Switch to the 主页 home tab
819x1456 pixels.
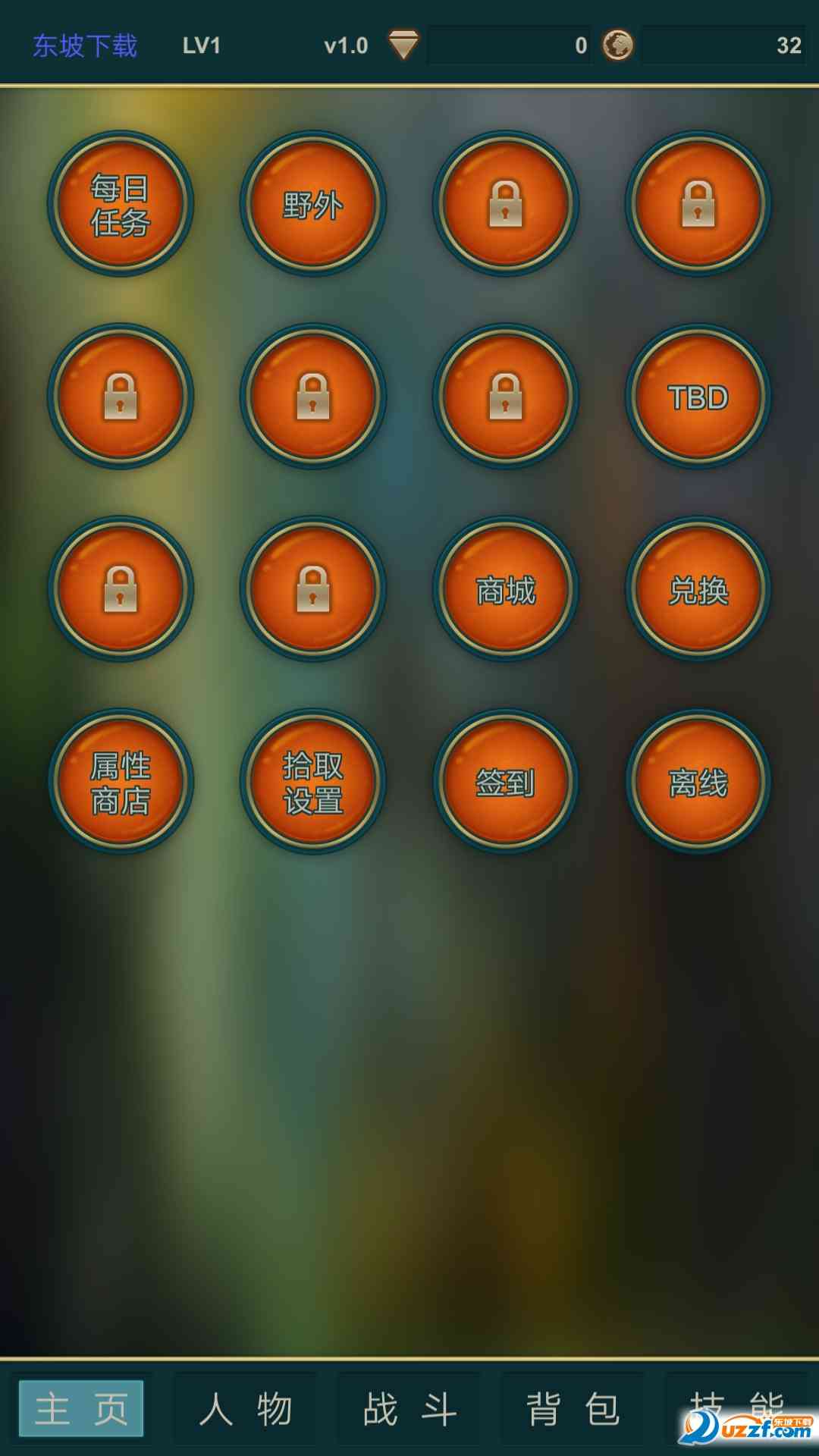click(81, 1409)
